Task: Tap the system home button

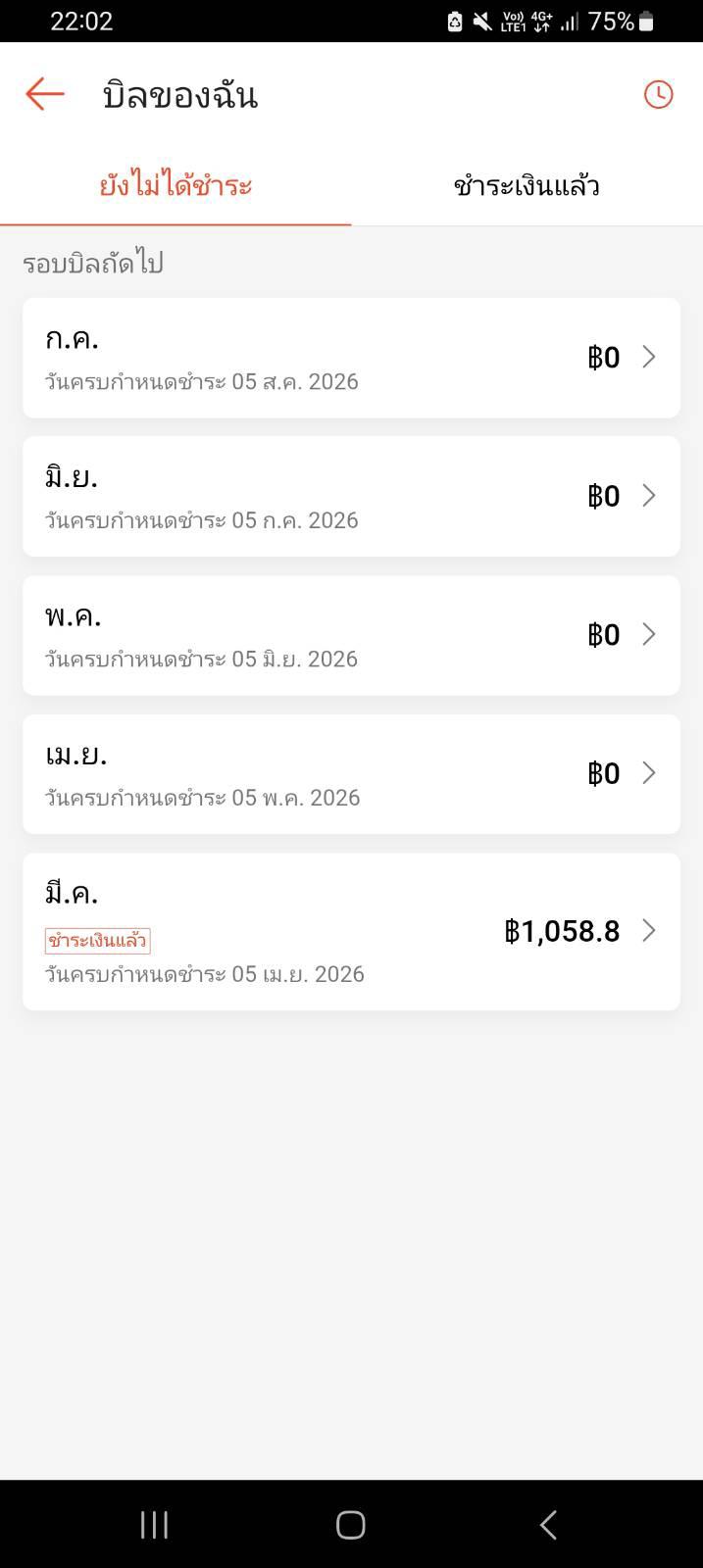Action: coord(351,1525)
